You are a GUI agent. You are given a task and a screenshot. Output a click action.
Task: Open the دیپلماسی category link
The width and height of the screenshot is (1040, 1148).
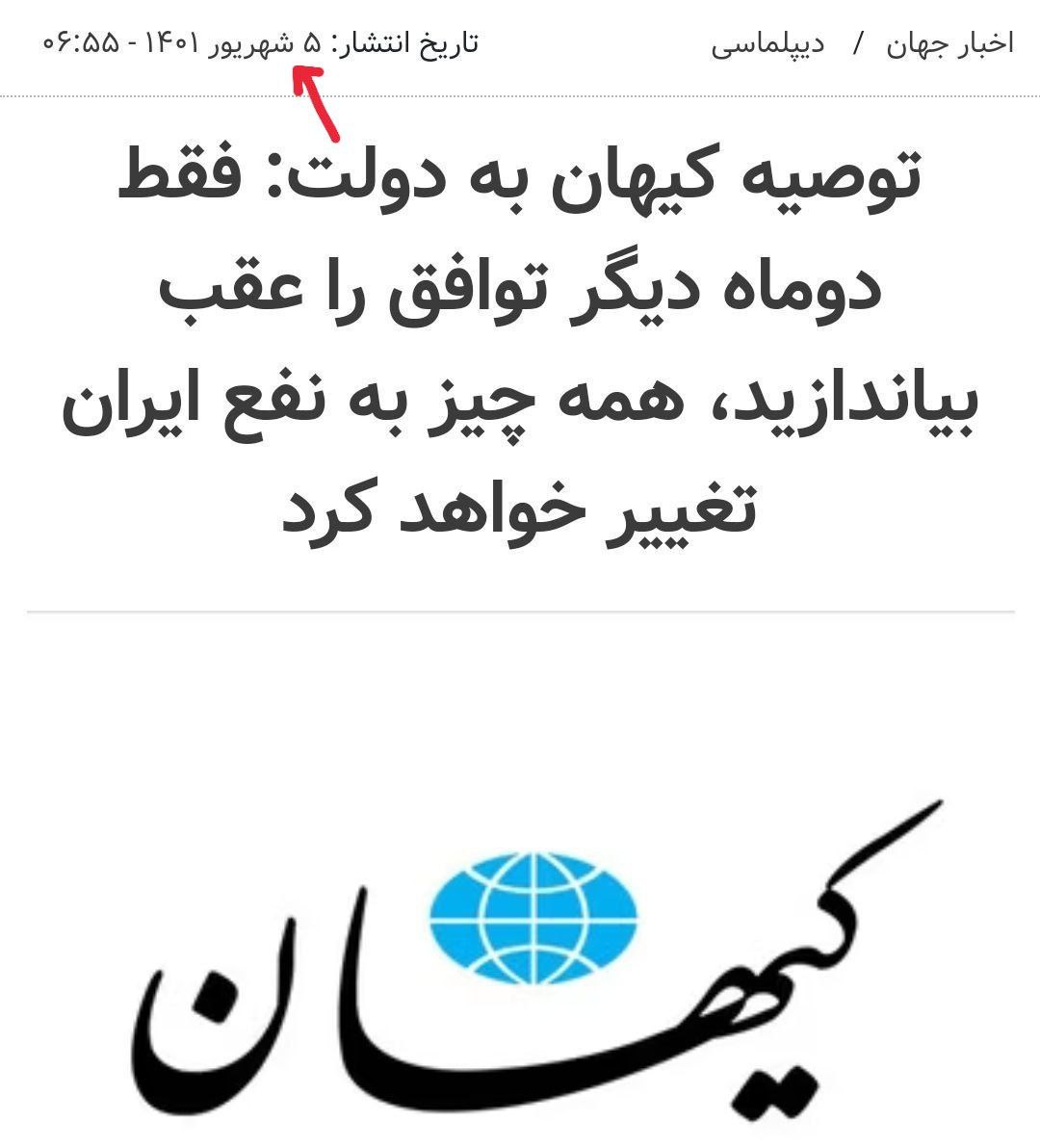click(x=767, y=44)
